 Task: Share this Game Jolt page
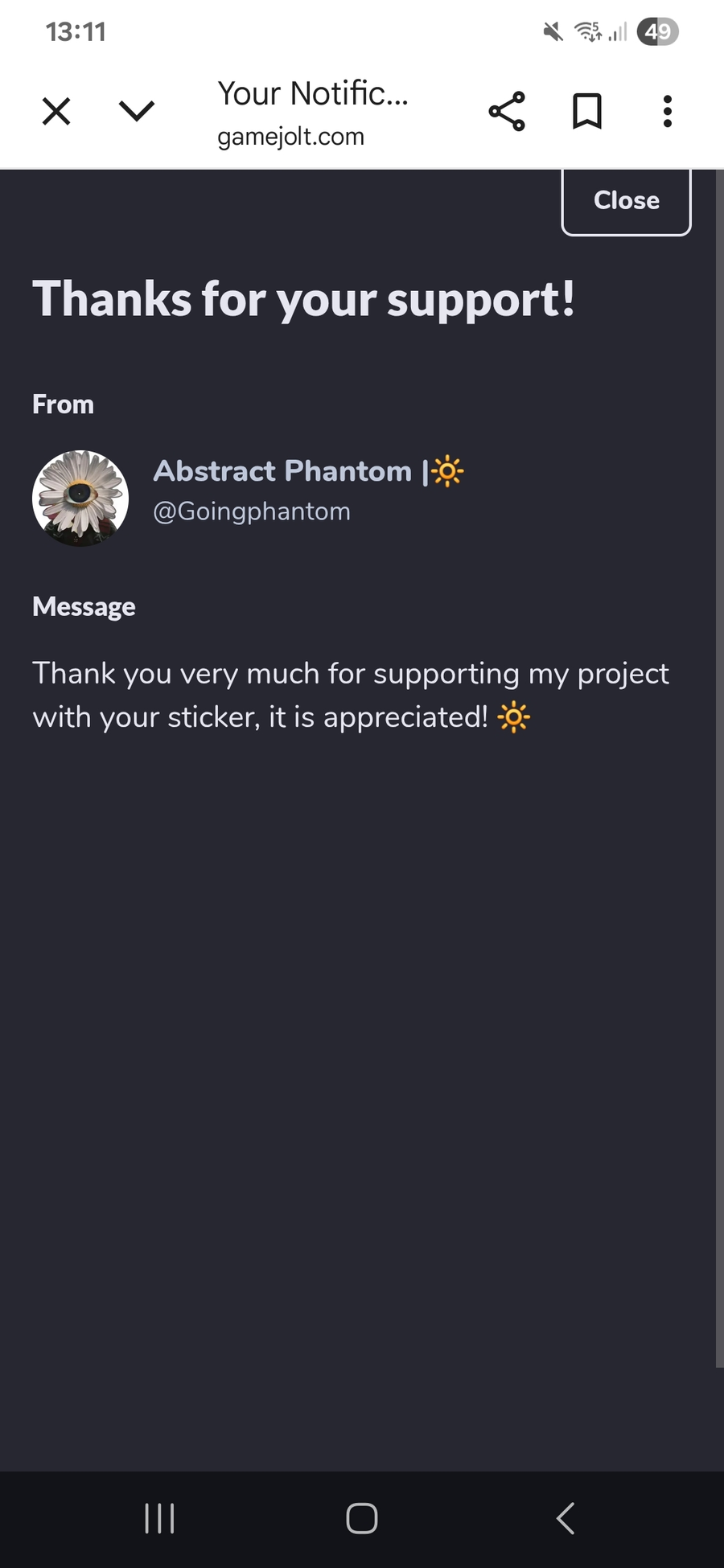tap(507, 111)
